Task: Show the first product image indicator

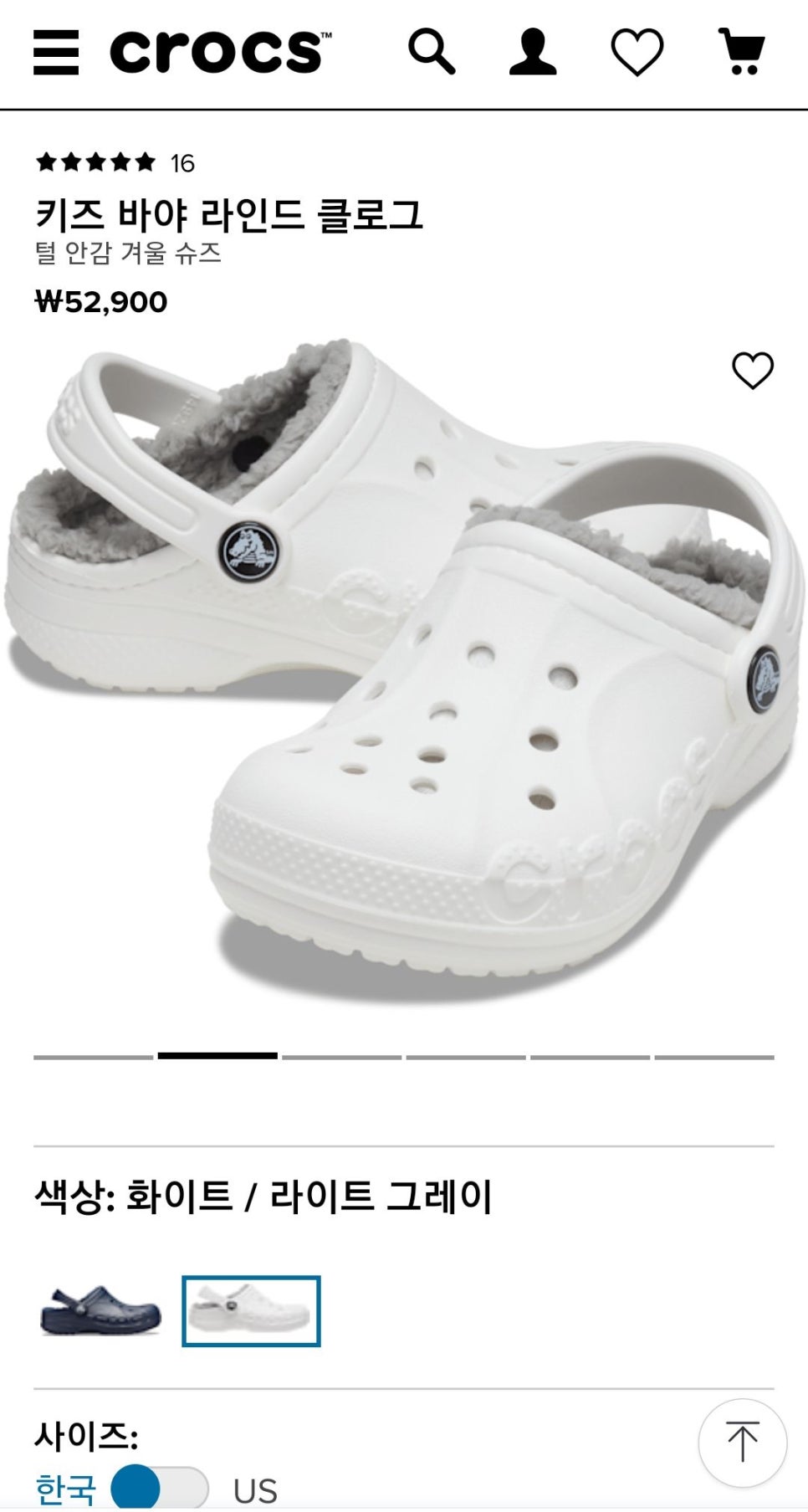Action: click(x=93, y=1057)
